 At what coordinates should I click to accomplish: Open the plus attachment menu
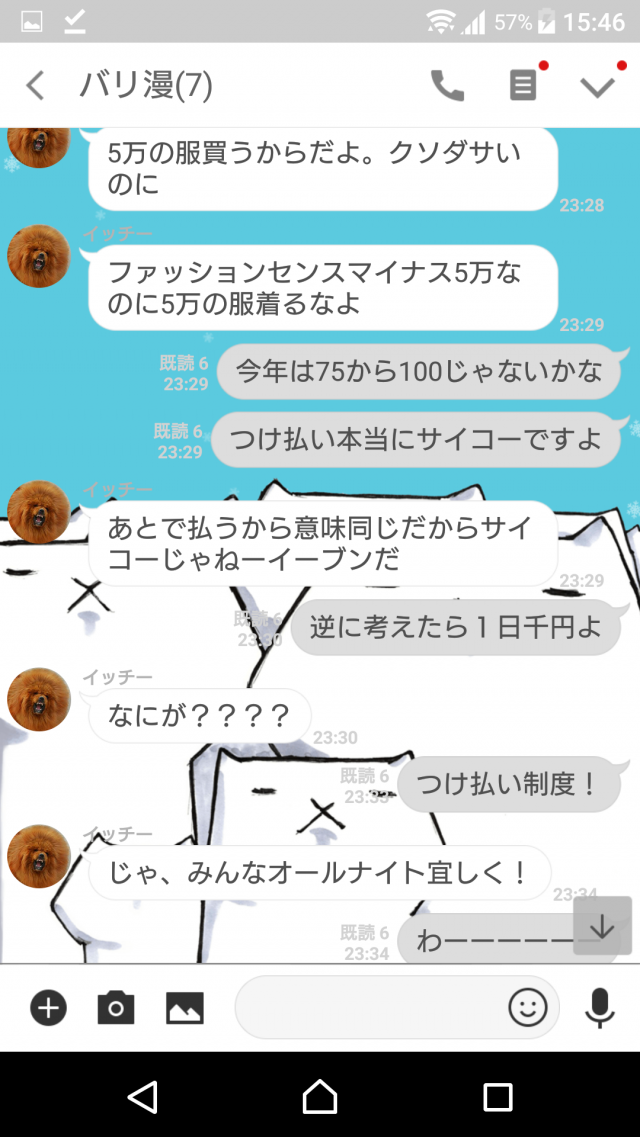[x=48, y=1007]
